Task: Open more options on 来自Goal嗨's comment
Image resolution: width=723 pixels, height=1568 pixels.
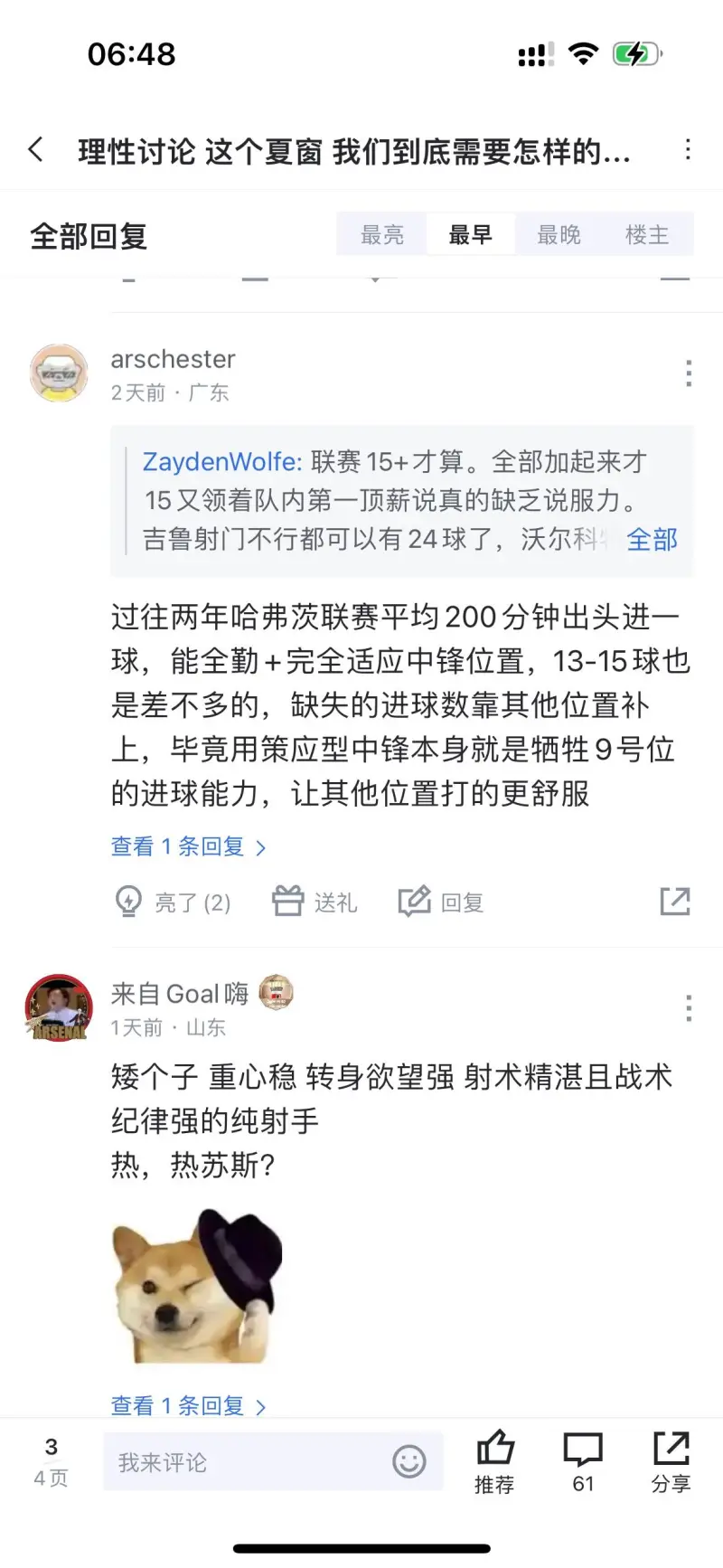Action: 689,1008
